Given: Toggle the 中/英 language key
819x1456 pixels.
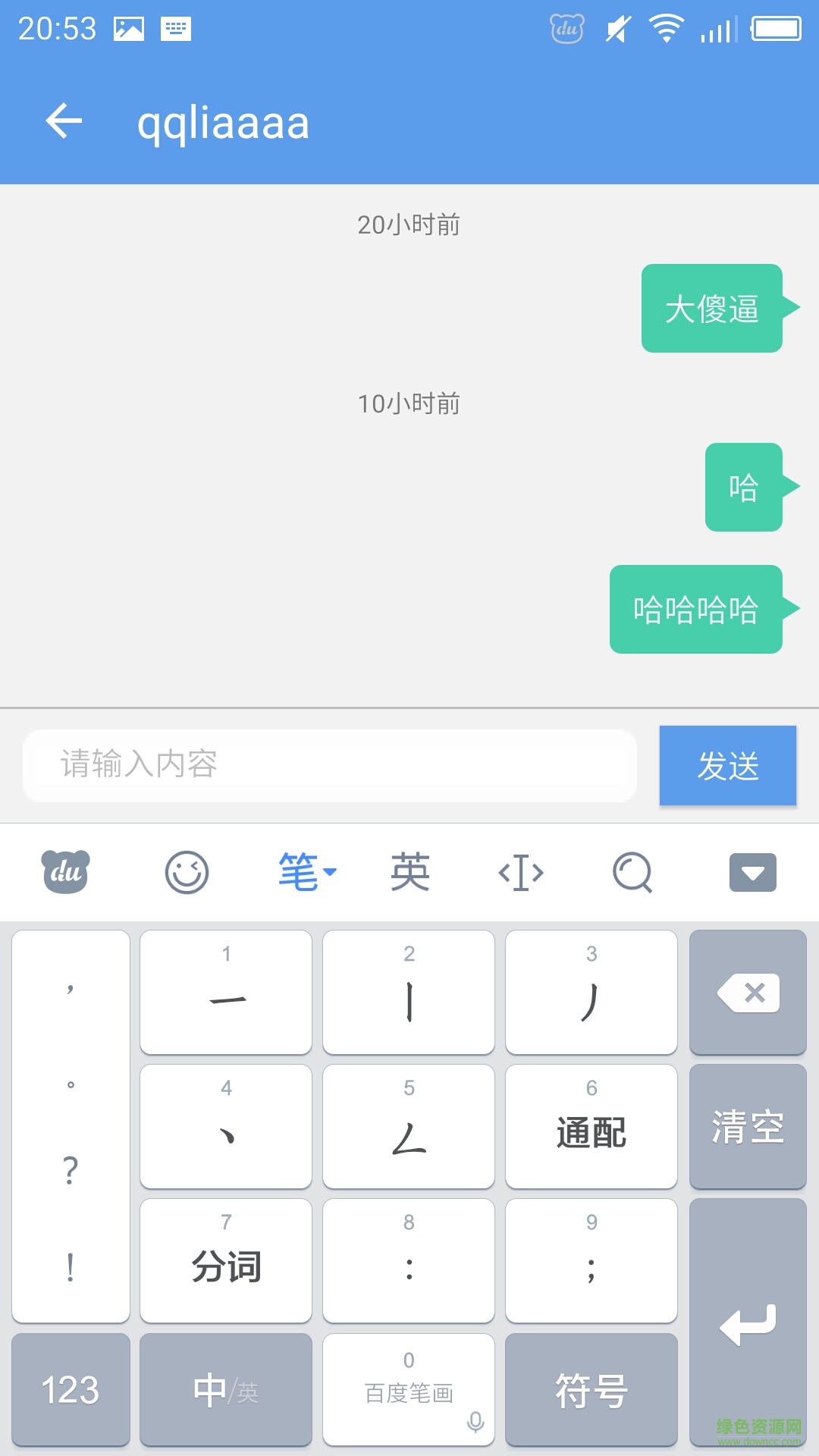Looking at the screenshot, I should point(225,1390).
